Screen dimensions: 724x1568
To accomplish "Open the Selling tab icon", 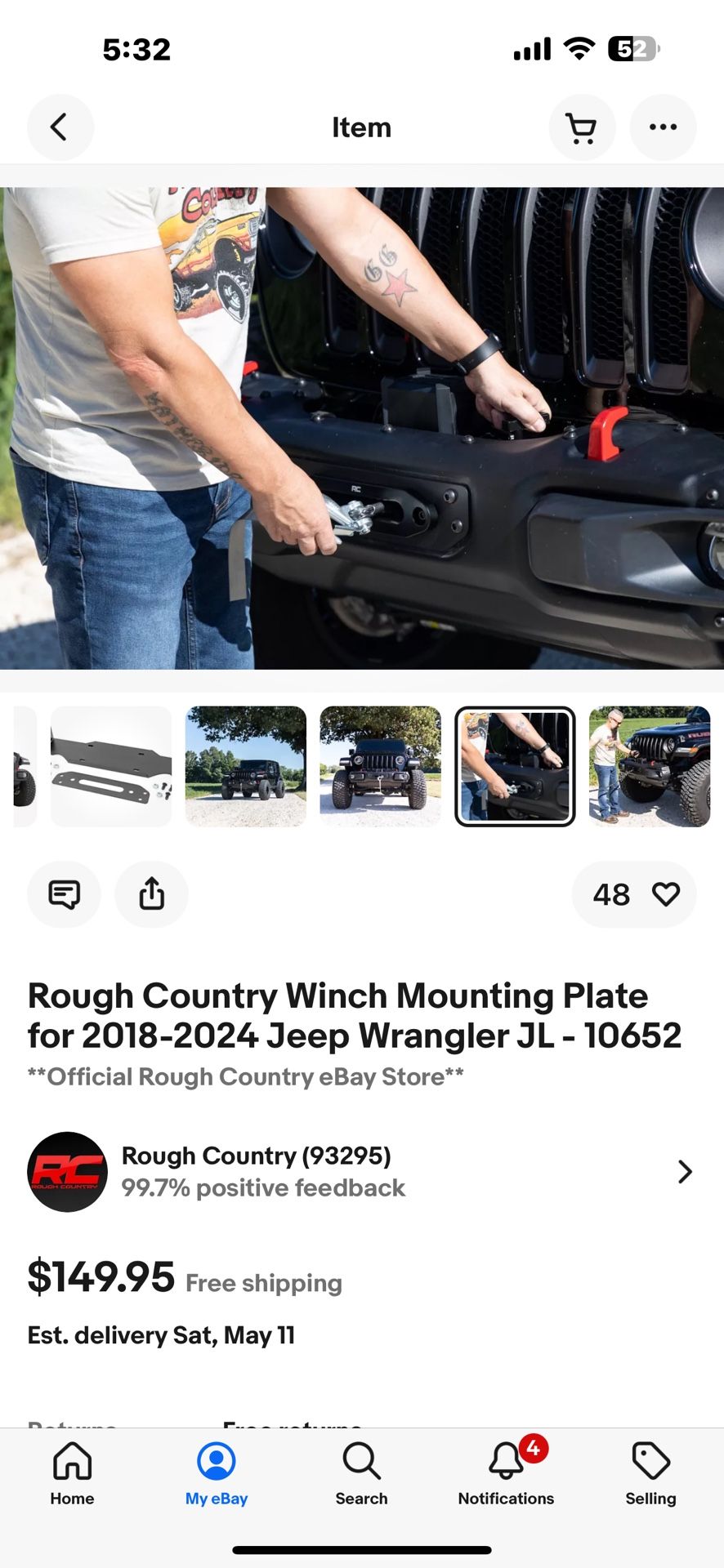I will 650,1474.
